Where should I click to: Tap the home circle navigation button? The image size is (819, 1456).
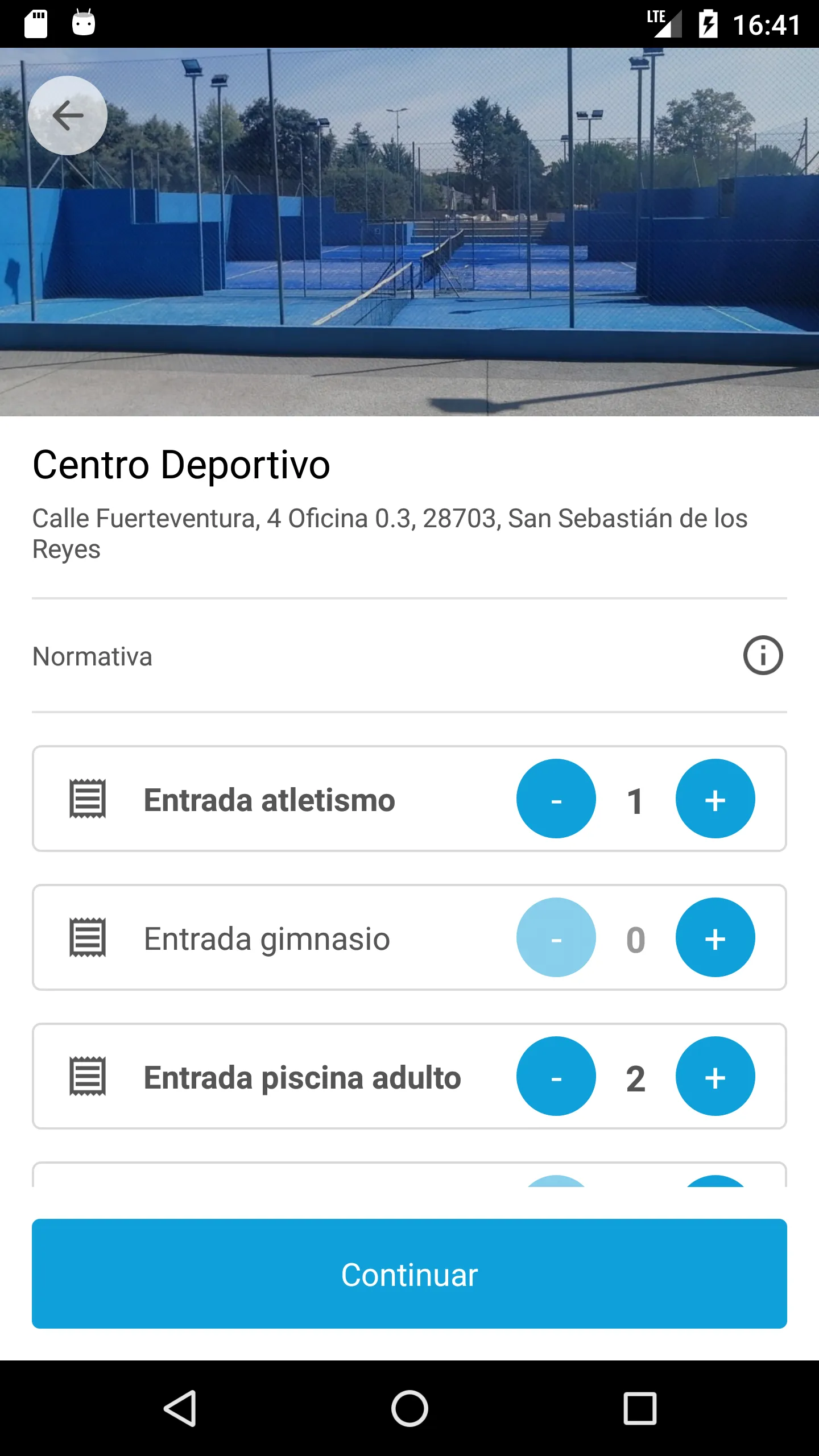409,1406
